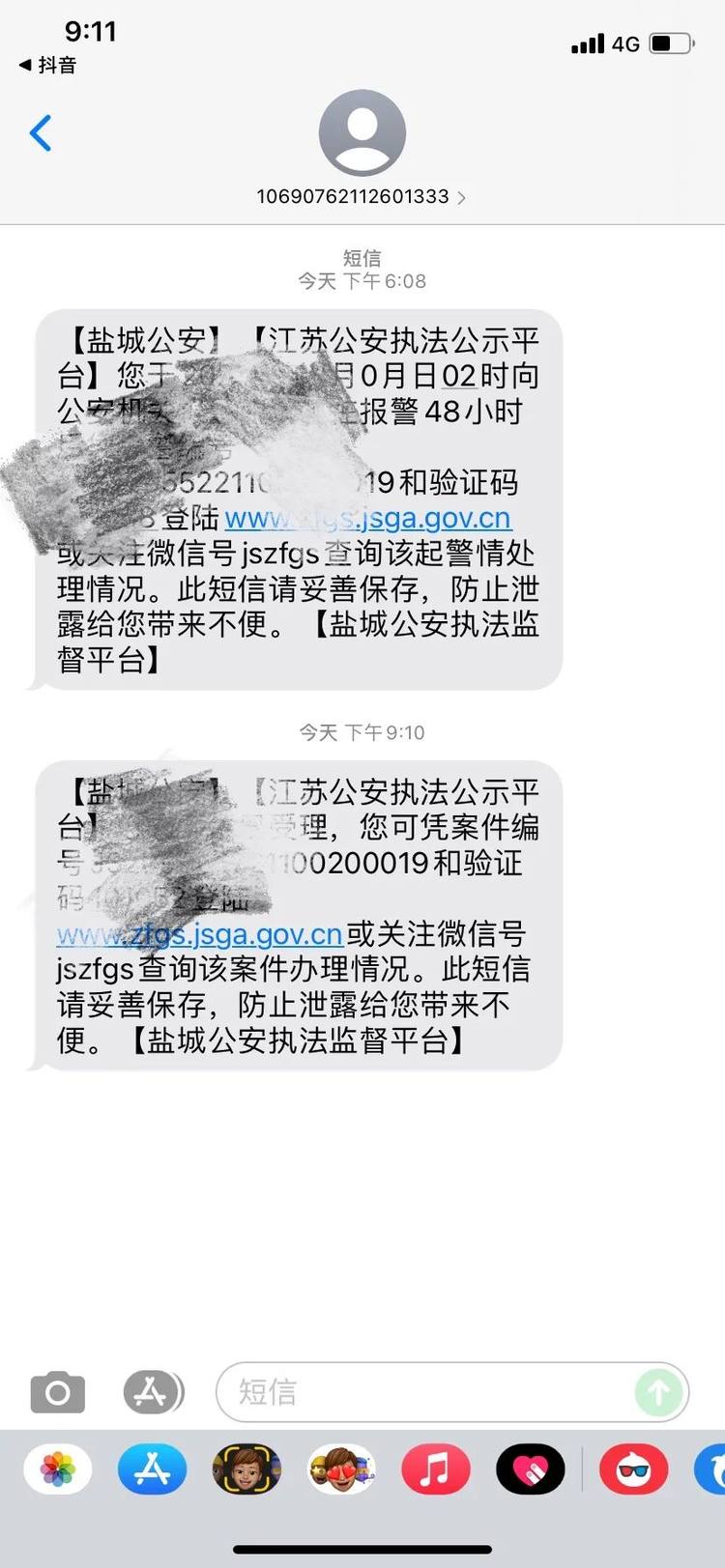The image size is (725, 1568).
Task: Open Music in the app strip
Action: pos(436,1469)
